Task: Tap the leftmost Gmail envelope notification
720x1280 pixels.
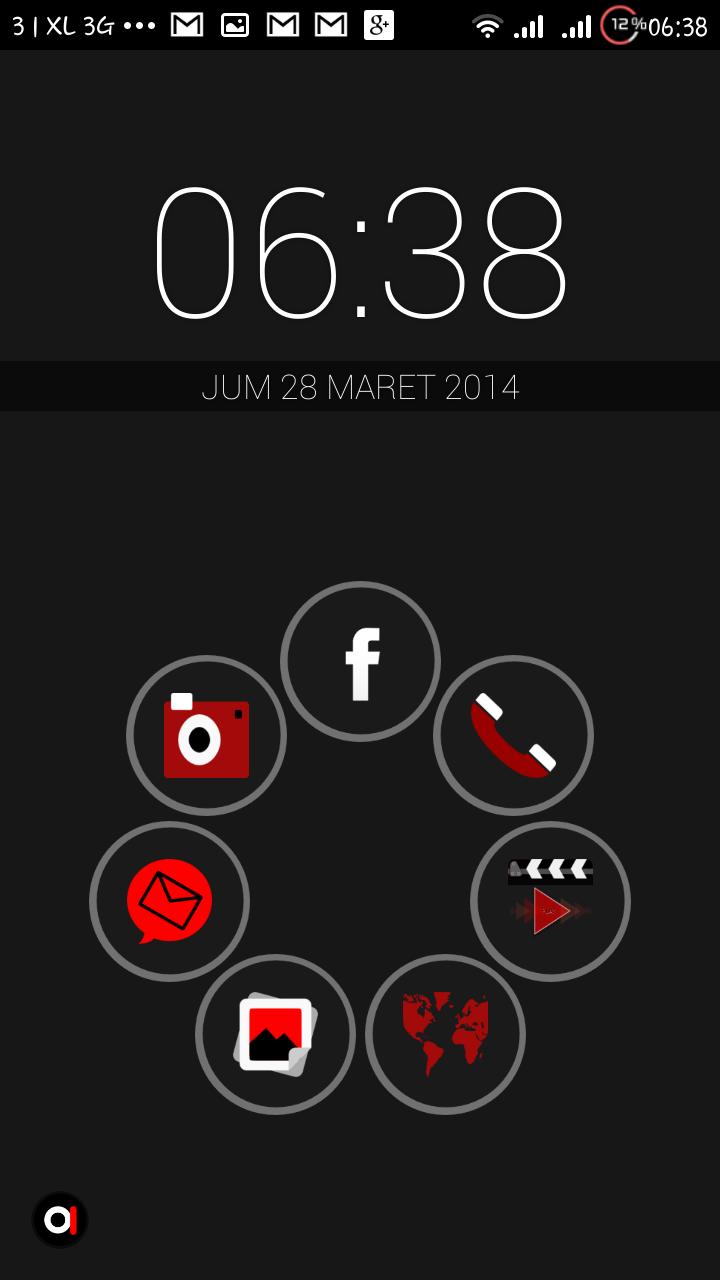Action: (x=185, y=25)
